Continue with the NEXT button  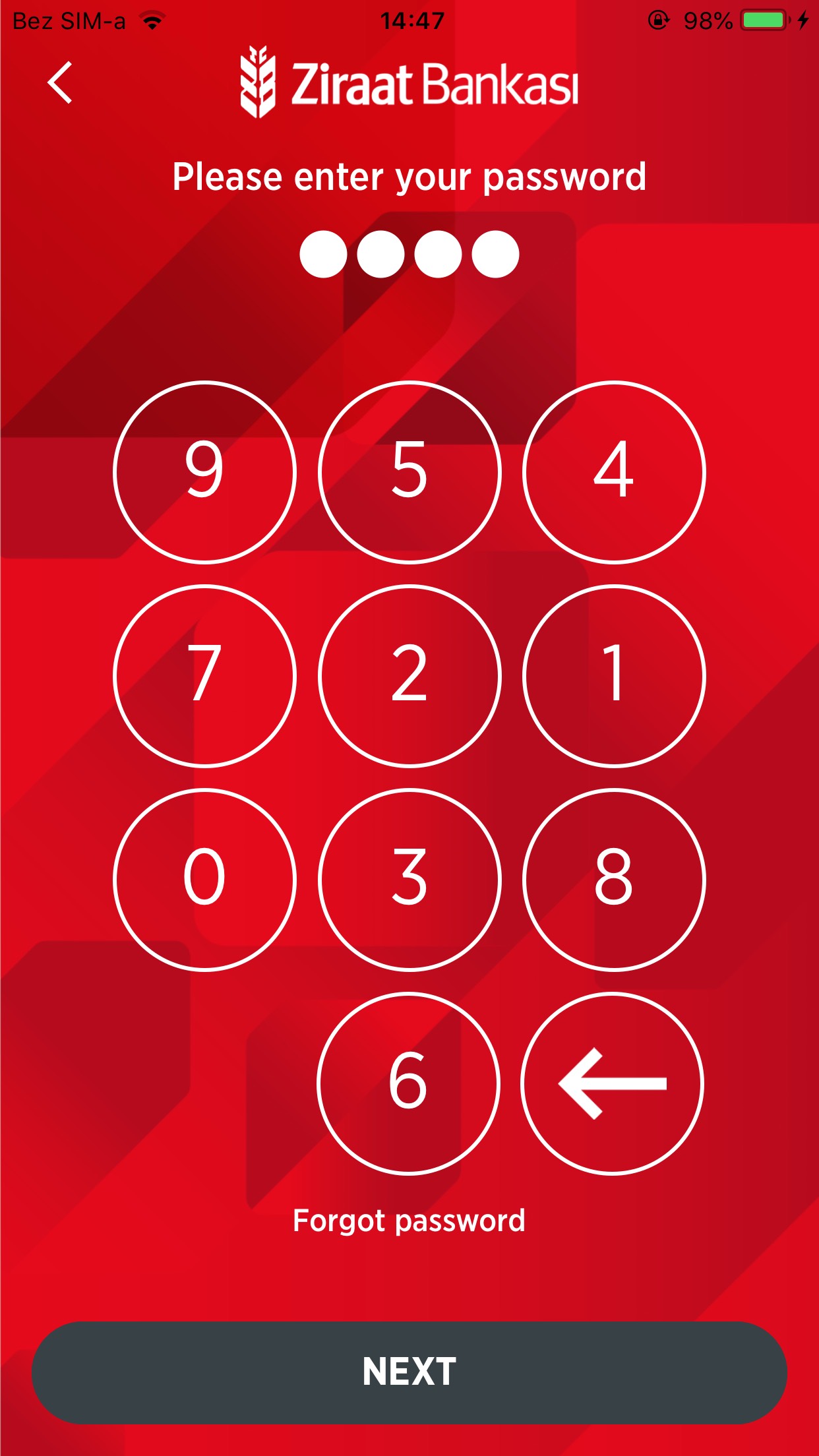pos(409,1372)
